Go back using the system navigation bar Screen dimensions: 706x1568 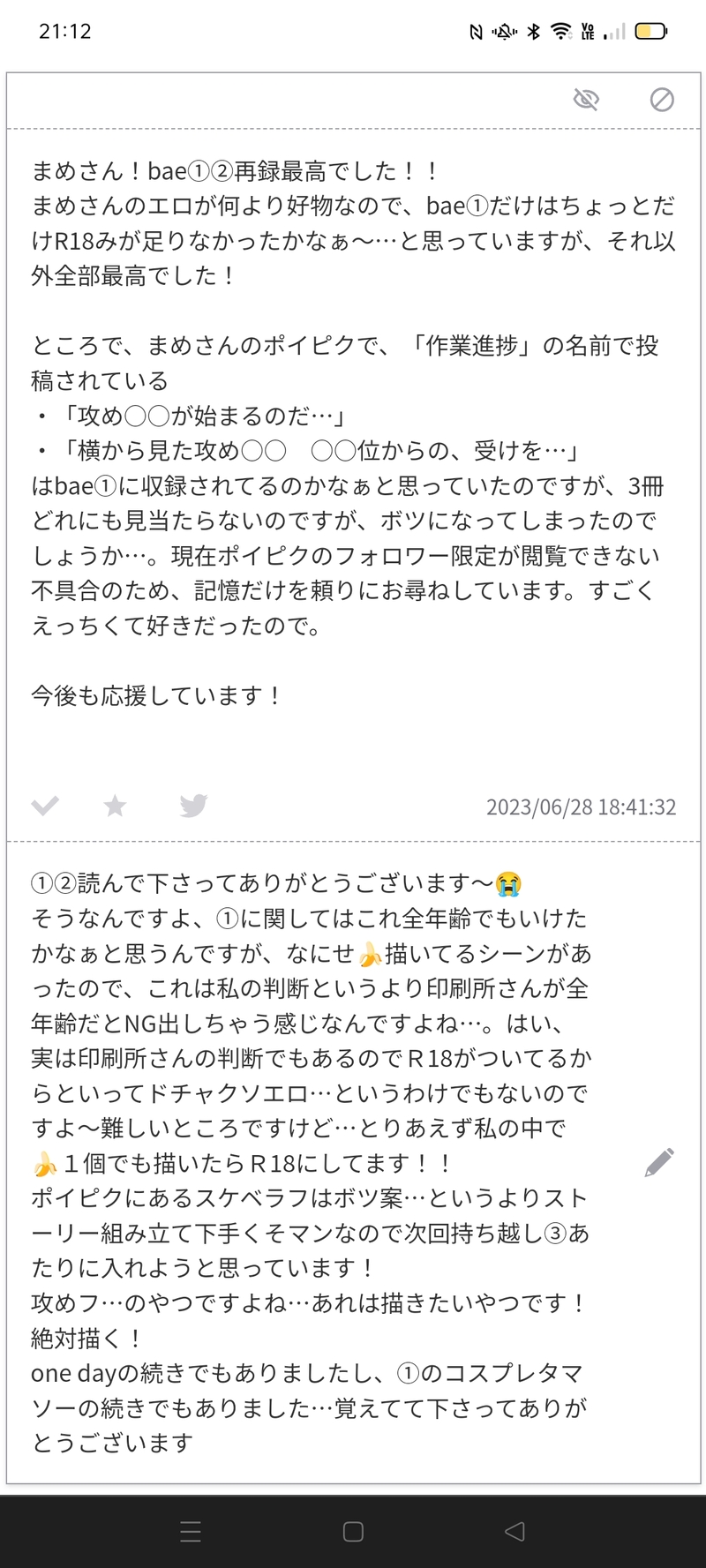pyautogui.click(x=515, y=1531)
